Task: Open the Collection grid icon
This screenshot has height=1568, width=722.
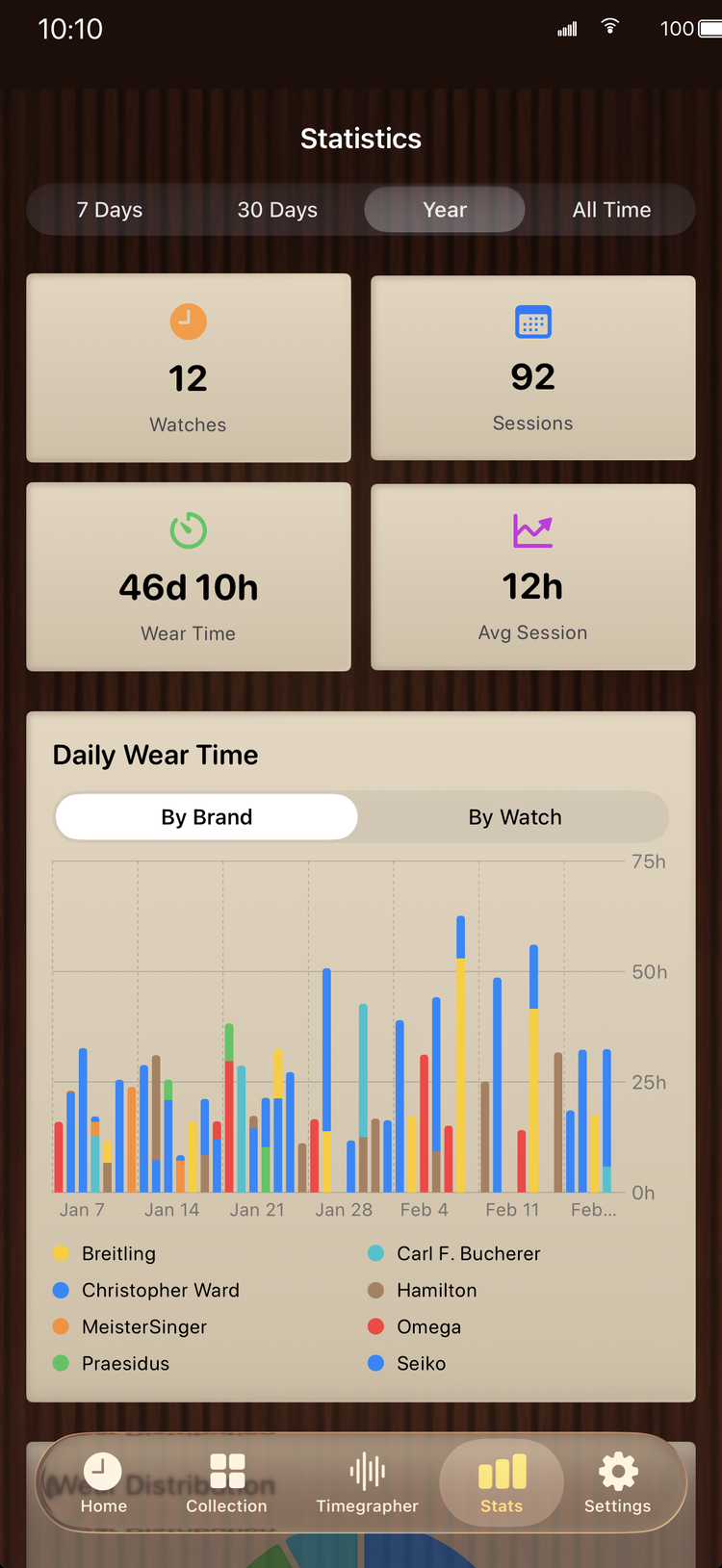Action: coord(226,1472)
